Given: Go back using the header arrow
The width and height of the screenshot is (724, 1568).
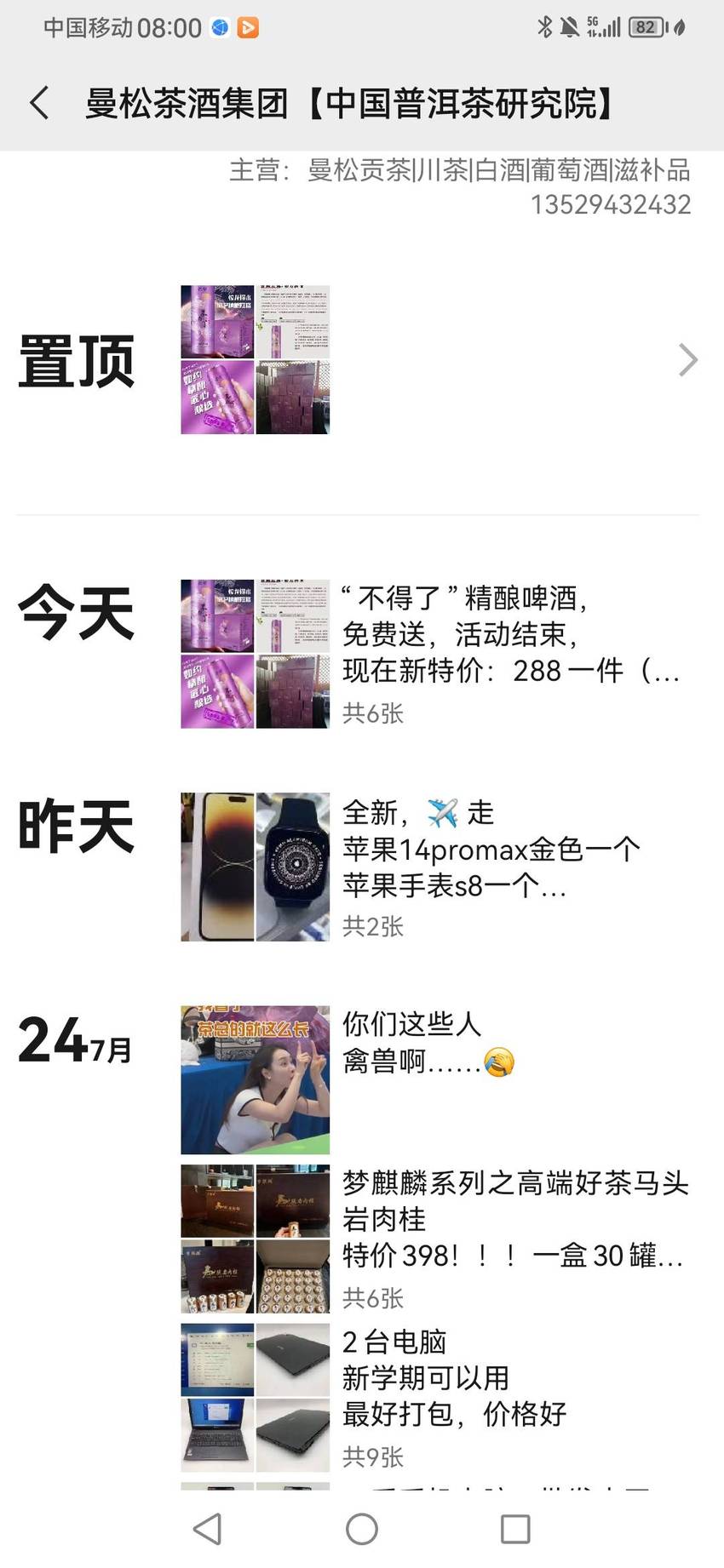Looking at the screenshot, I should point(40,103).
